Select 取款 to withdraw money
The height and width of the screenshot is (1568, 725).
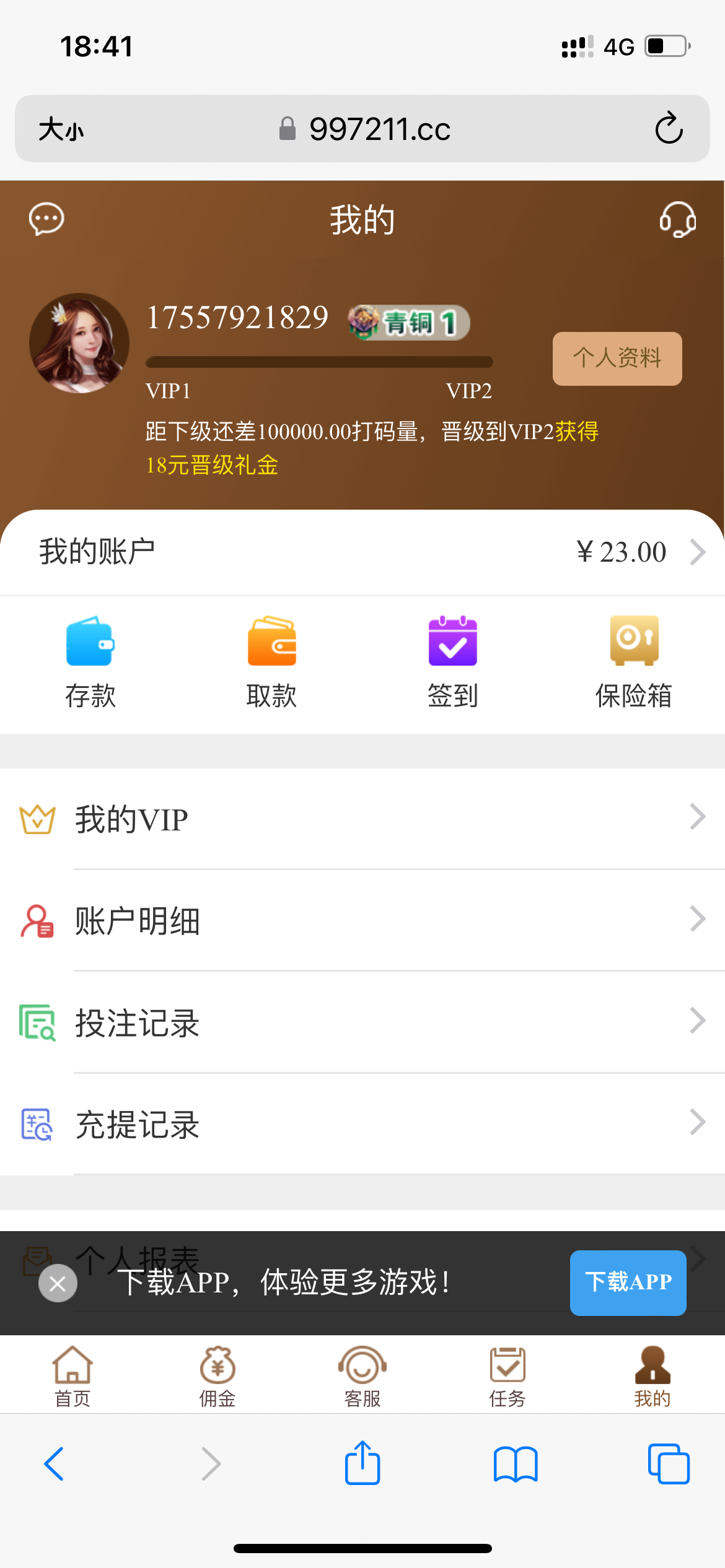coord(271,661)
